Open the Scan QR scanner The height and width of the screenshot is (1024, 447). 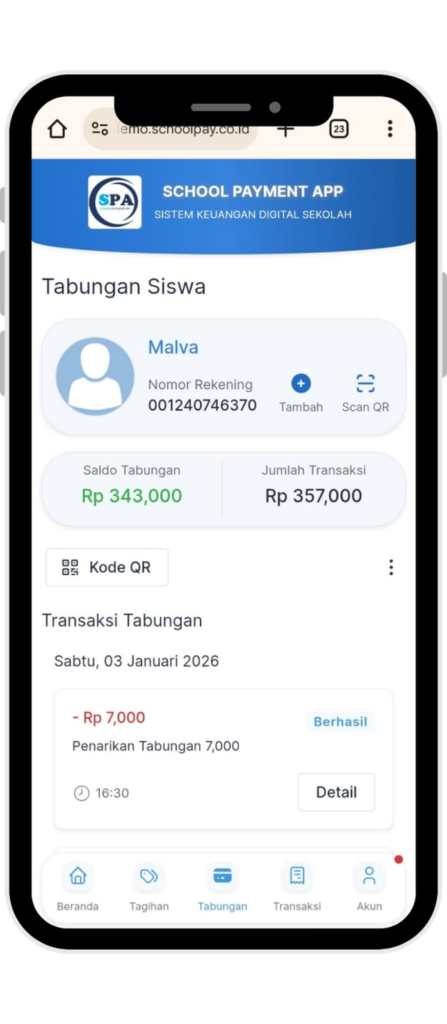(365, 393)
